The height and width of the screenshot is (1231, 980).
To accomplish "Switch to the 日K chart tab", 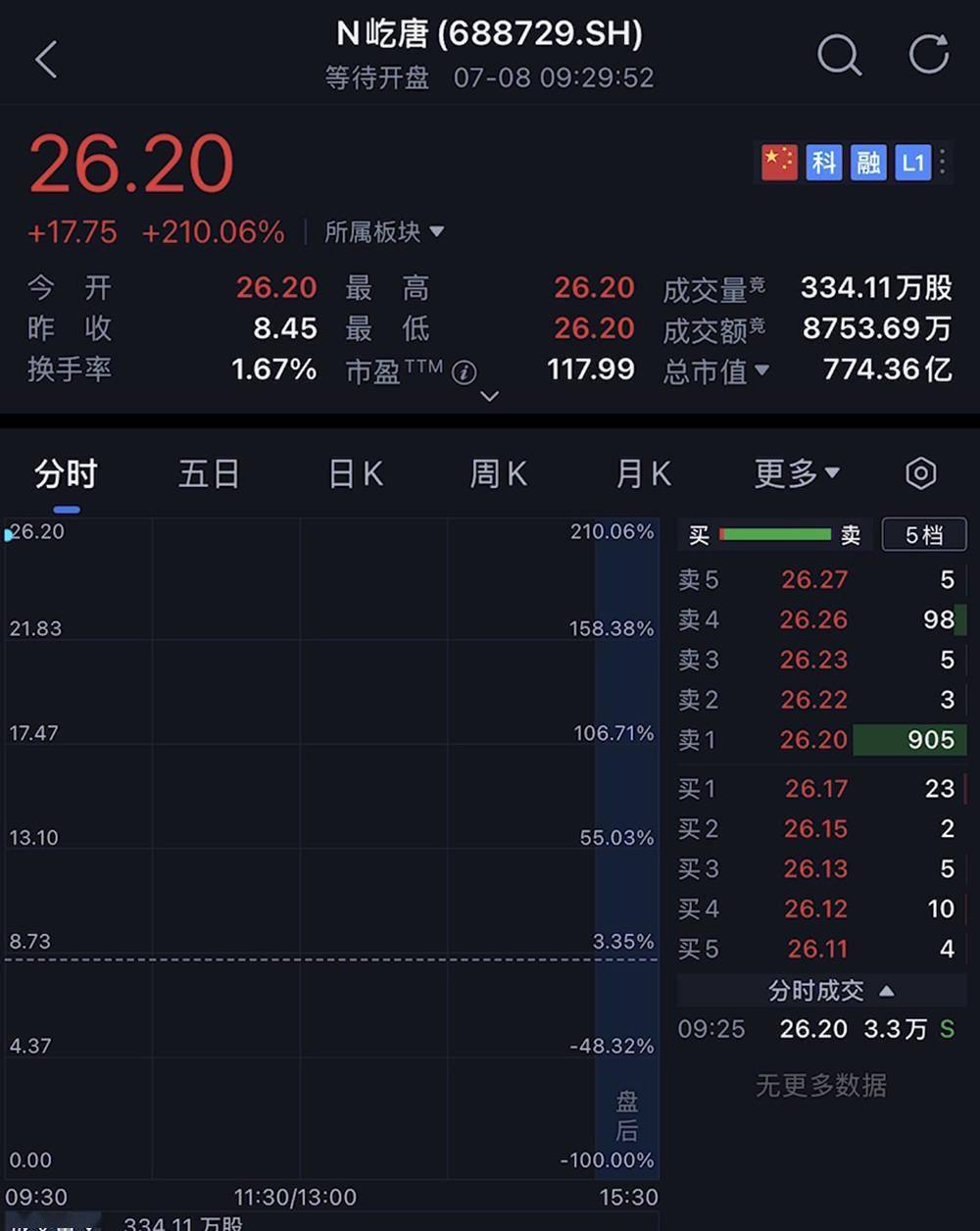I will pyautogui.click(x=355, y=474).
